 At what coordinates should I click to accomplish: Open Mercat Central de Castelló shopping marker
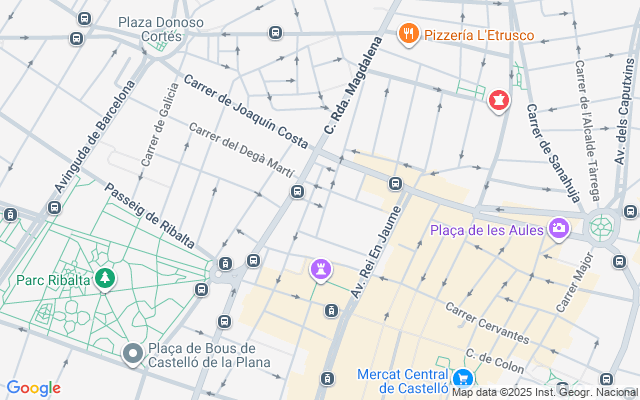(462, 377)
